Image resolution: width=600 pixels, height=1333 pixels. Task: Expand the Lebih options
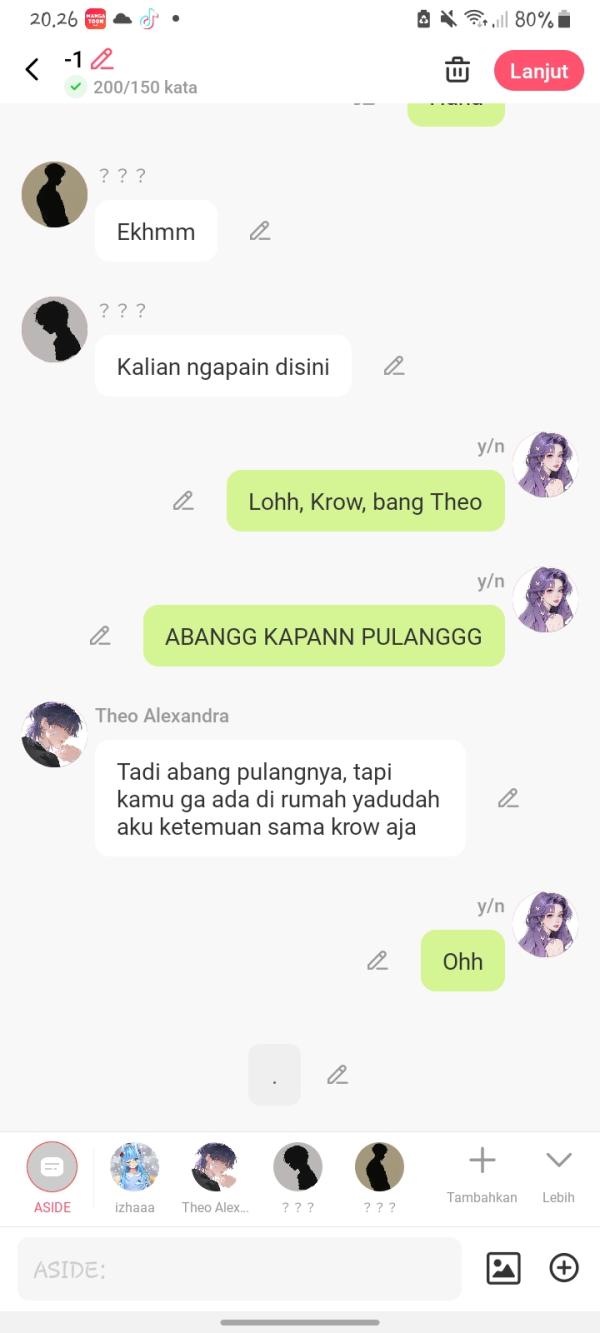pos(558,1174)
